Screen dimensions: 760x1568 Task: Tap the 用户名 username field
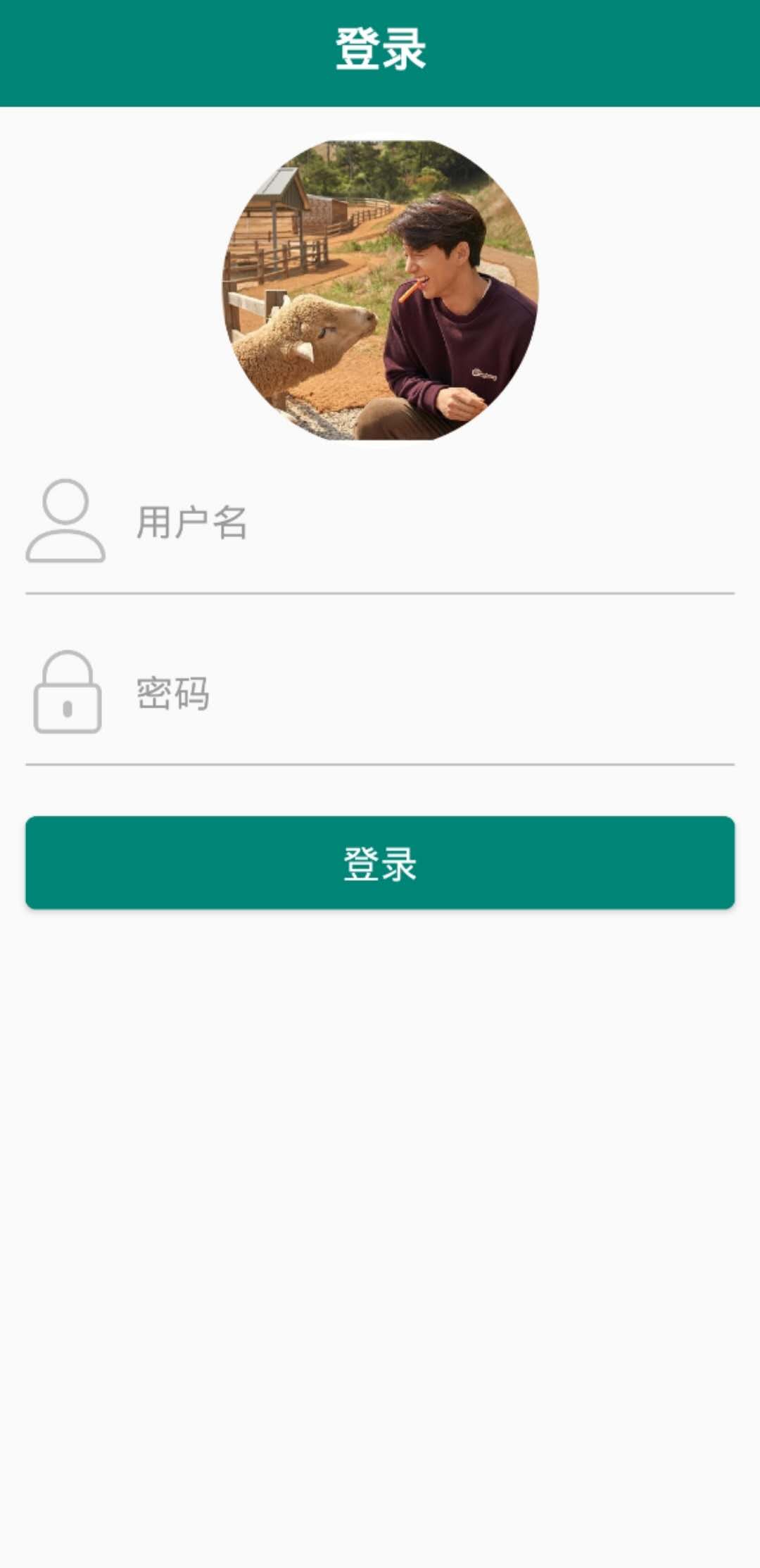[x=422, y=522]
